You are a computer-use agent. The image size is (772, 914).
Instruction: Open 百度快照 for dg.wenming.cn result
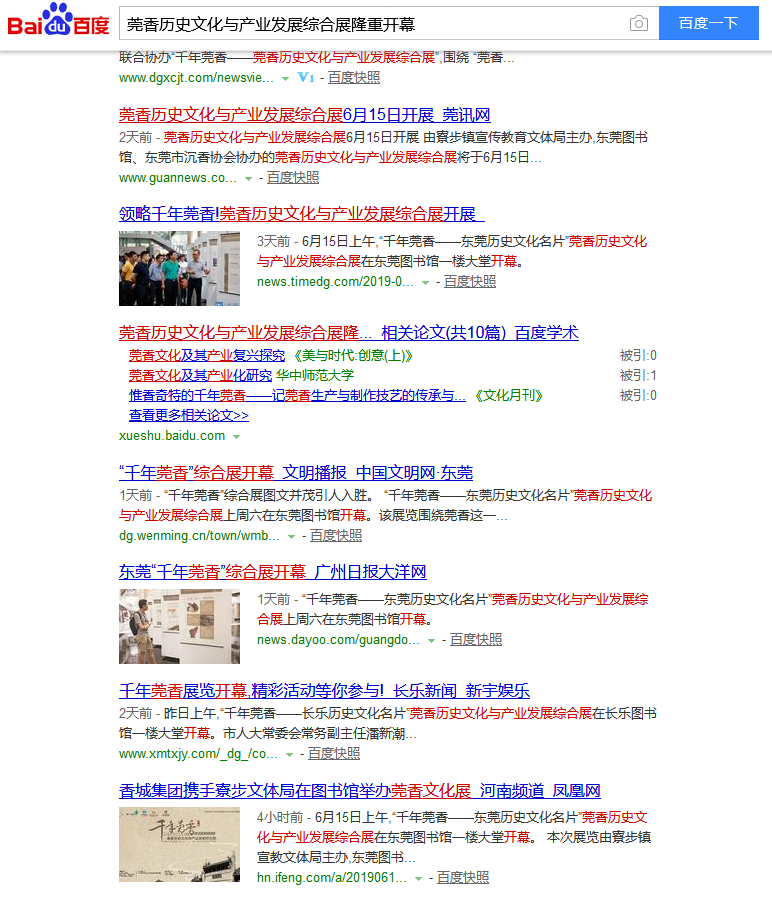click(x=335, y=536)
